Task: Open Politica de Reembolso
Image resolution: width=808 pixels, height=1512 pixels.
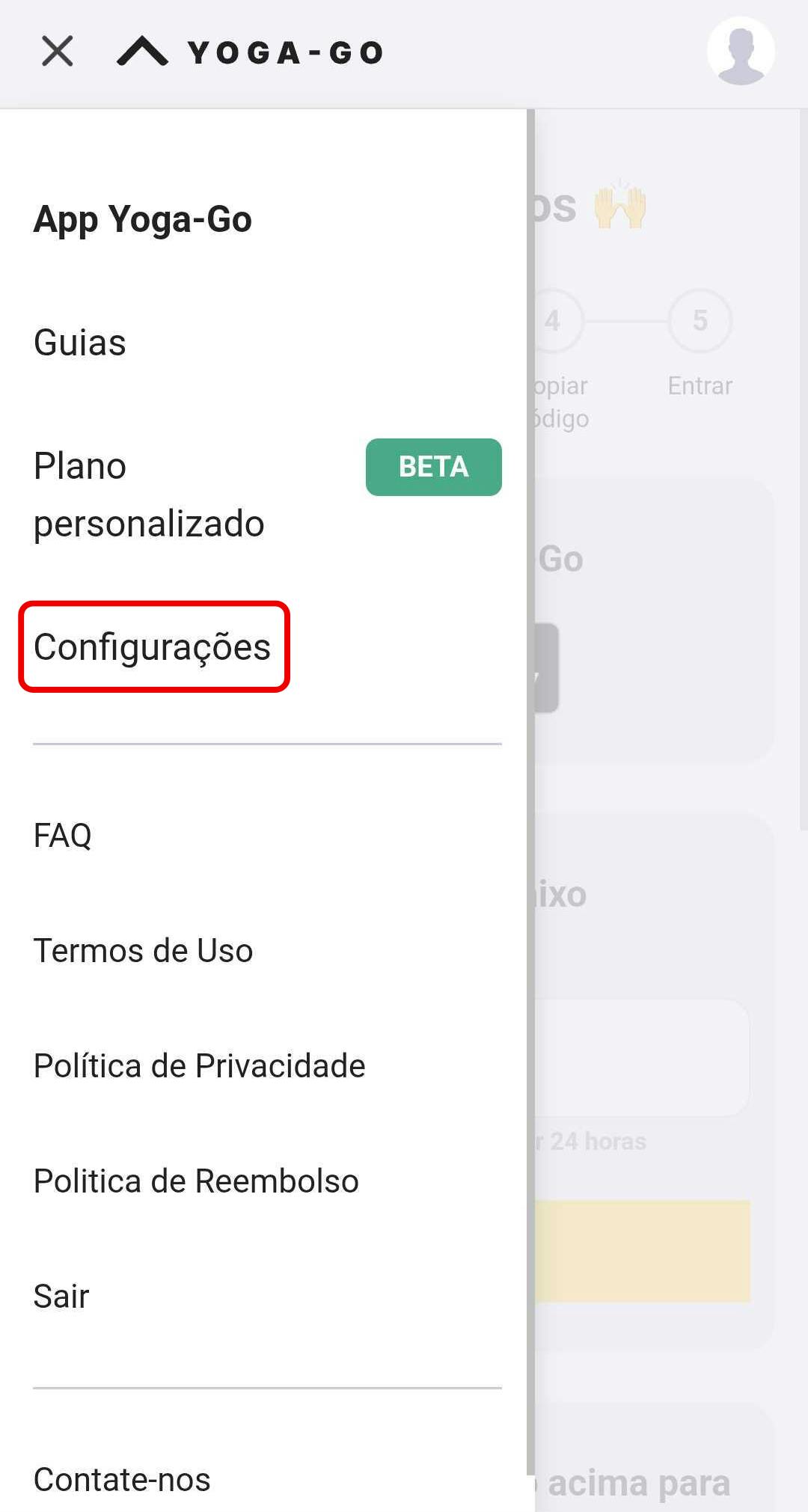Action: 197,1181
